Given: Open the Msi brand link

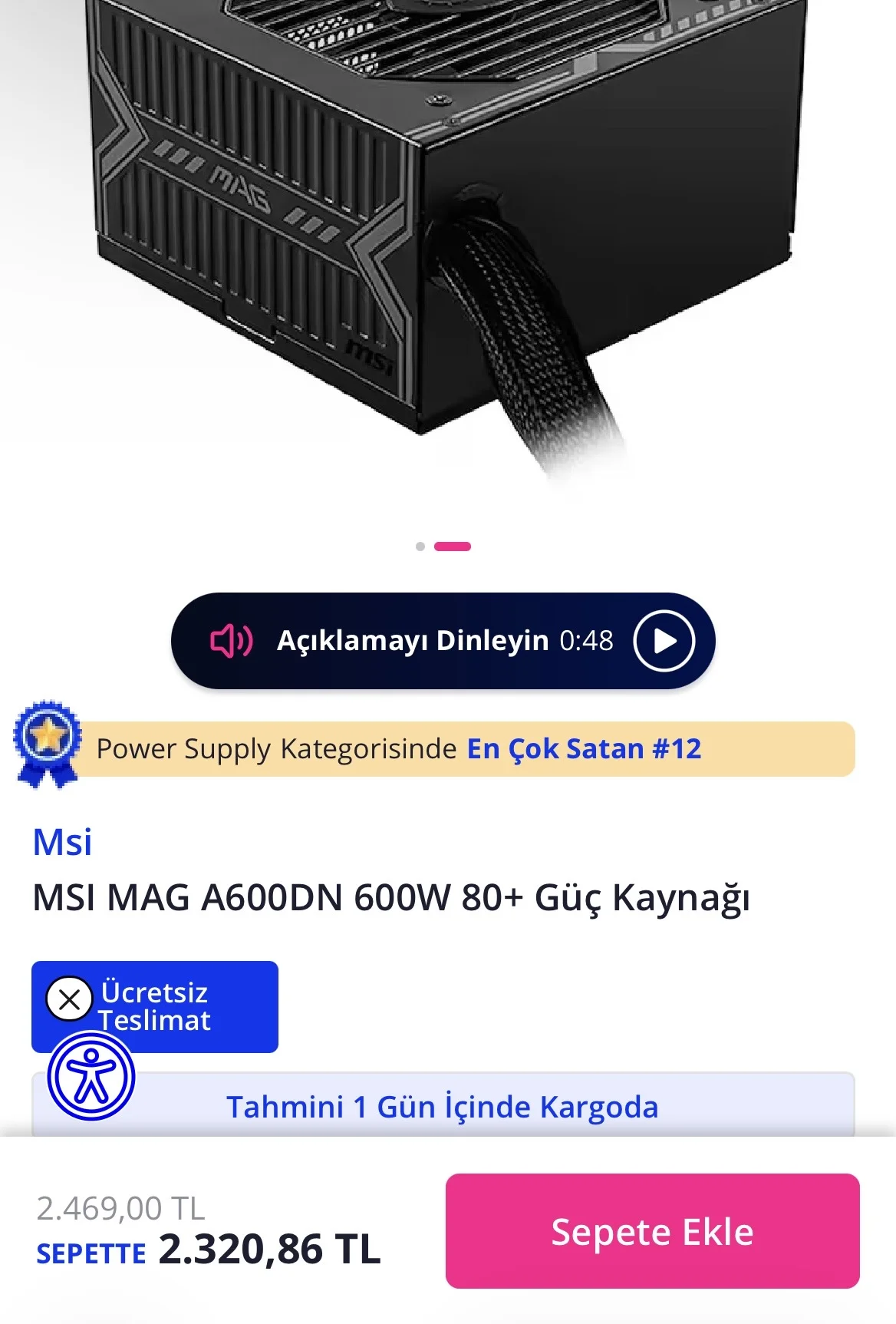Looking at the screenshot, I should point(62,842).
